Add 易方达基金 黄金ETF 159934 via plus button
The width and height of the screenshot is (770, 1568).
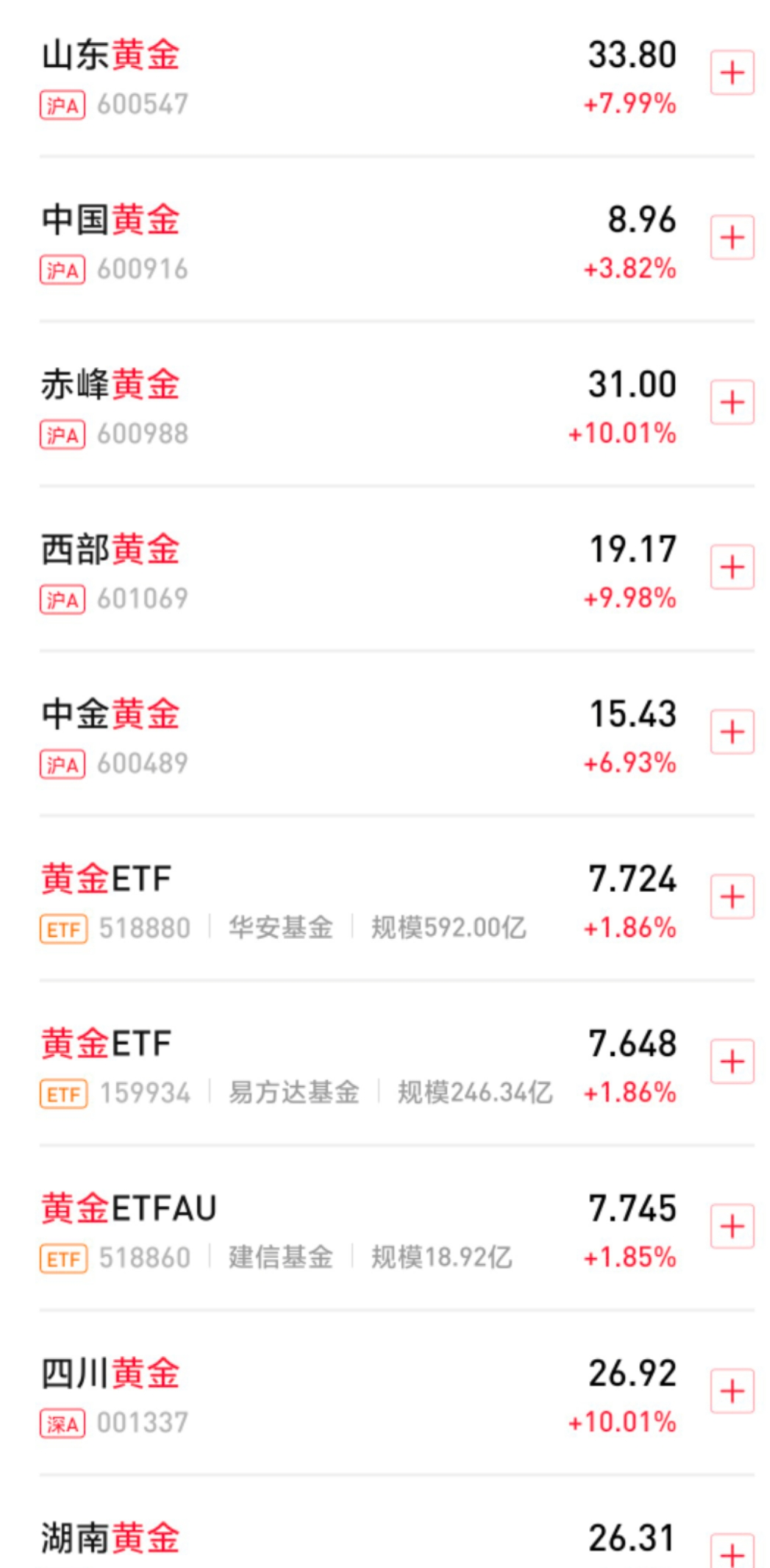pos(732,1062)
